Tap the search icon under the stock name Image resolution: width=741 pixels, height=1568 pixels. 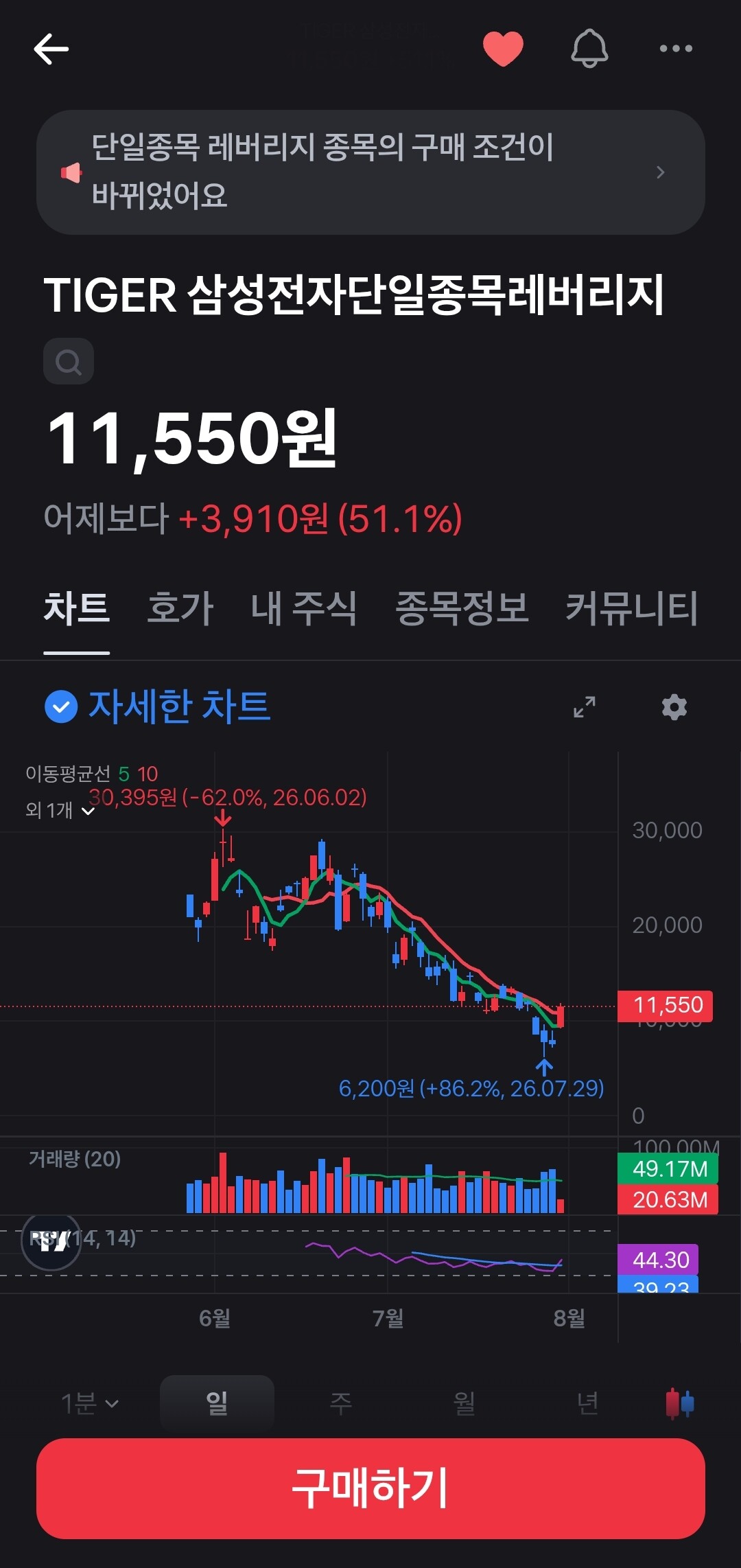tap(69, 361)
